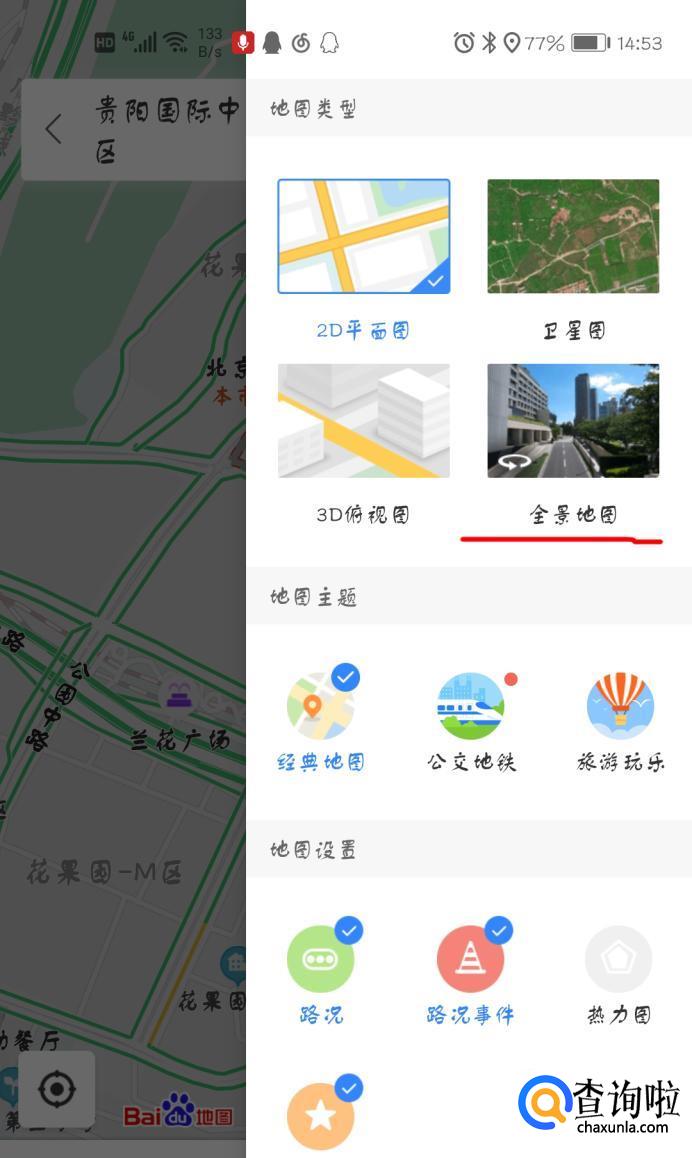Image resolution: width=692 pixels, height=1158 pixels.
Task: Enable the 热力图 heat map
Action: click(619, 960)
